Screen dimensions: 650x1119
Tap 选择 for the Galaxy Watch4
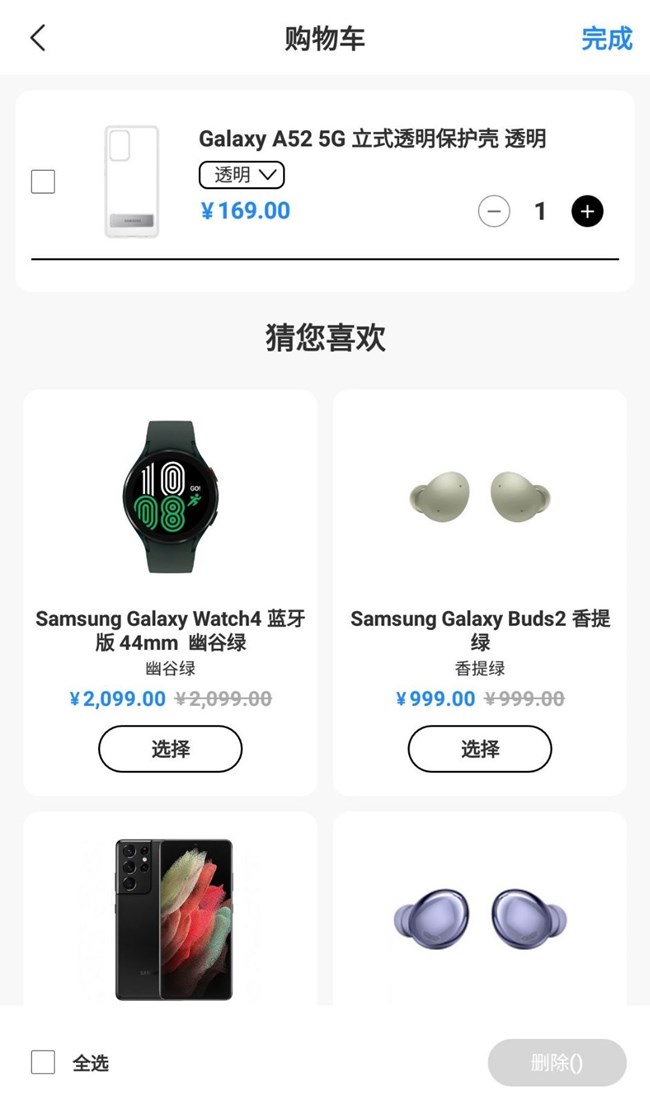(170, 749)
